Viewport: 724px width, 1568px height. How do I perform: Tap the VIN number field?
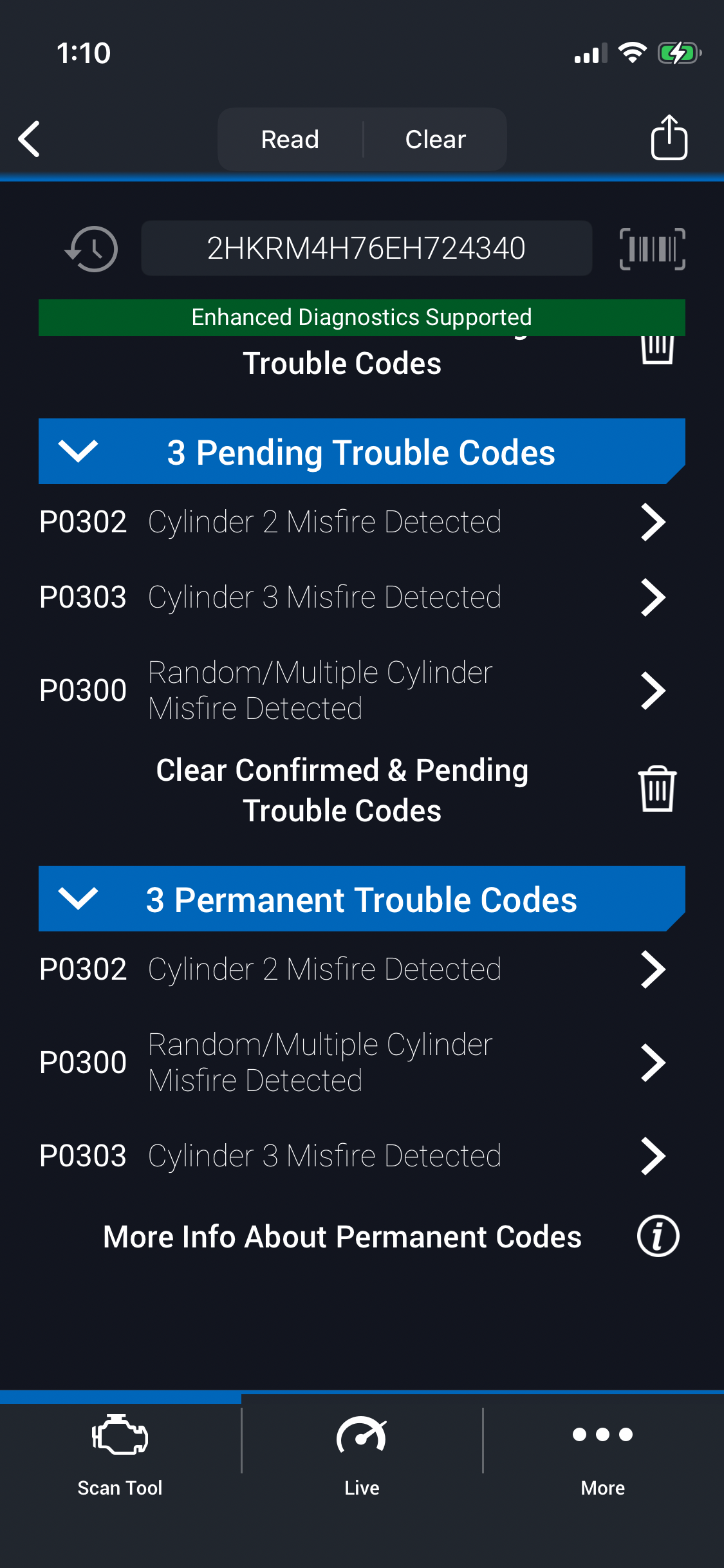(x=366, y=248)
